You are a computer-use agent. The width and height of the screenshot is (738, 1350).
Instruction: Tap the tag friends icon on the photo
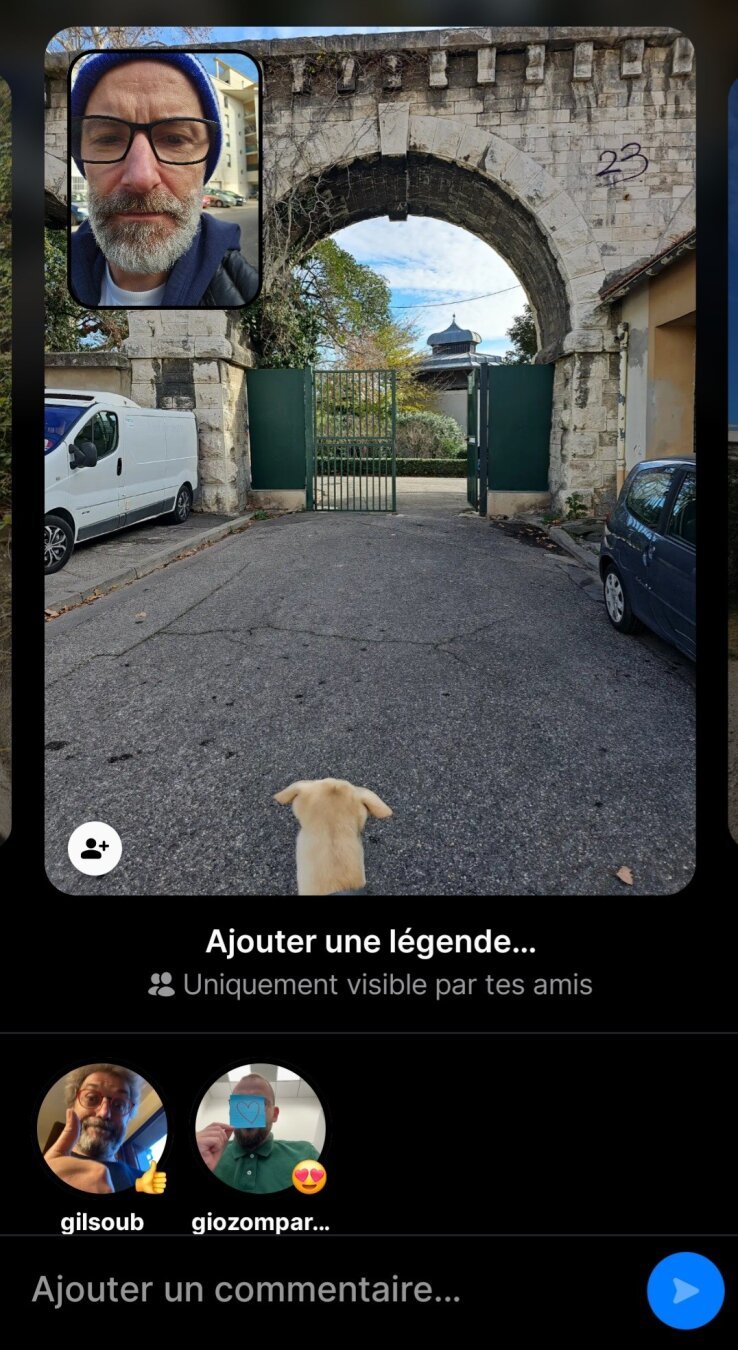95,849
